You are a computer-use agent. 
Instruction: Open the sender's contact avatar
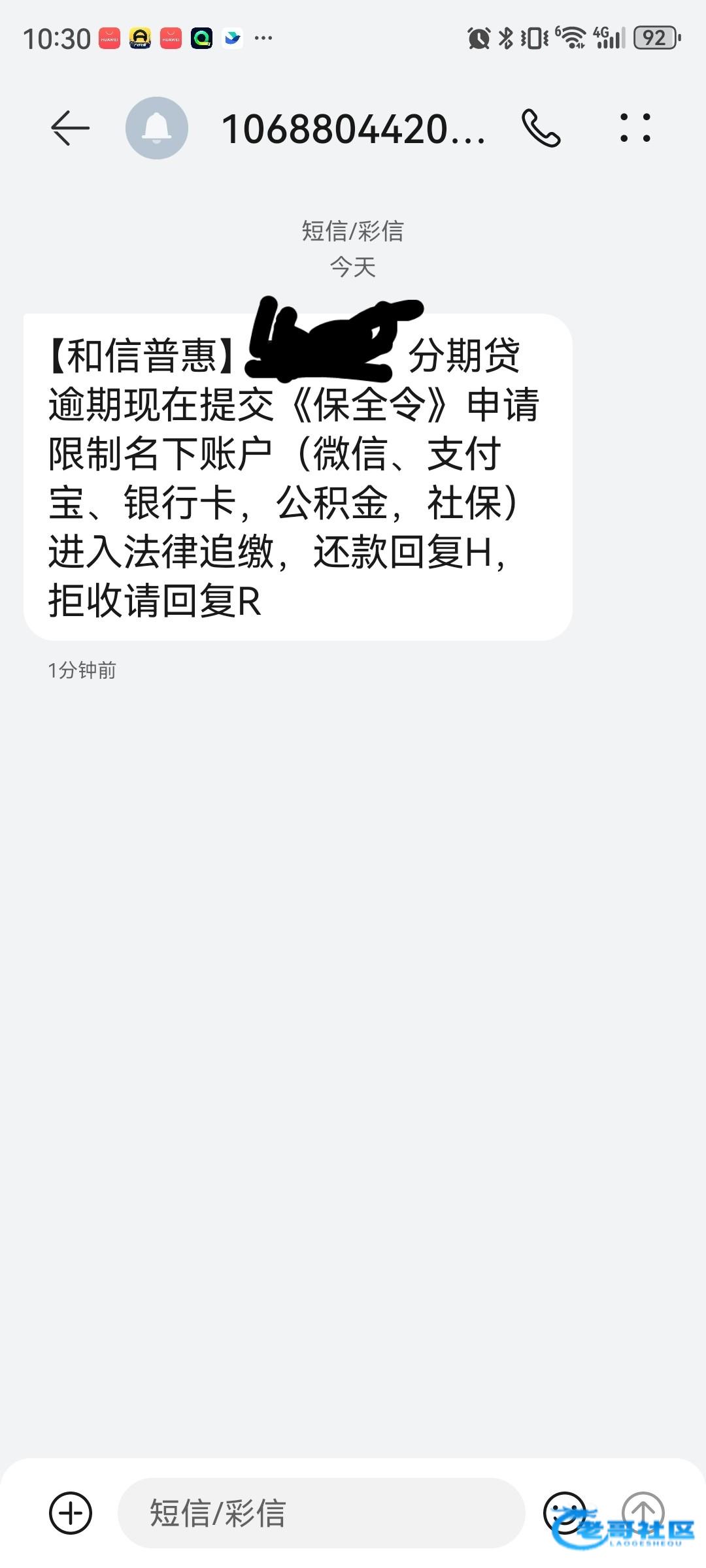tap(157, 128)
